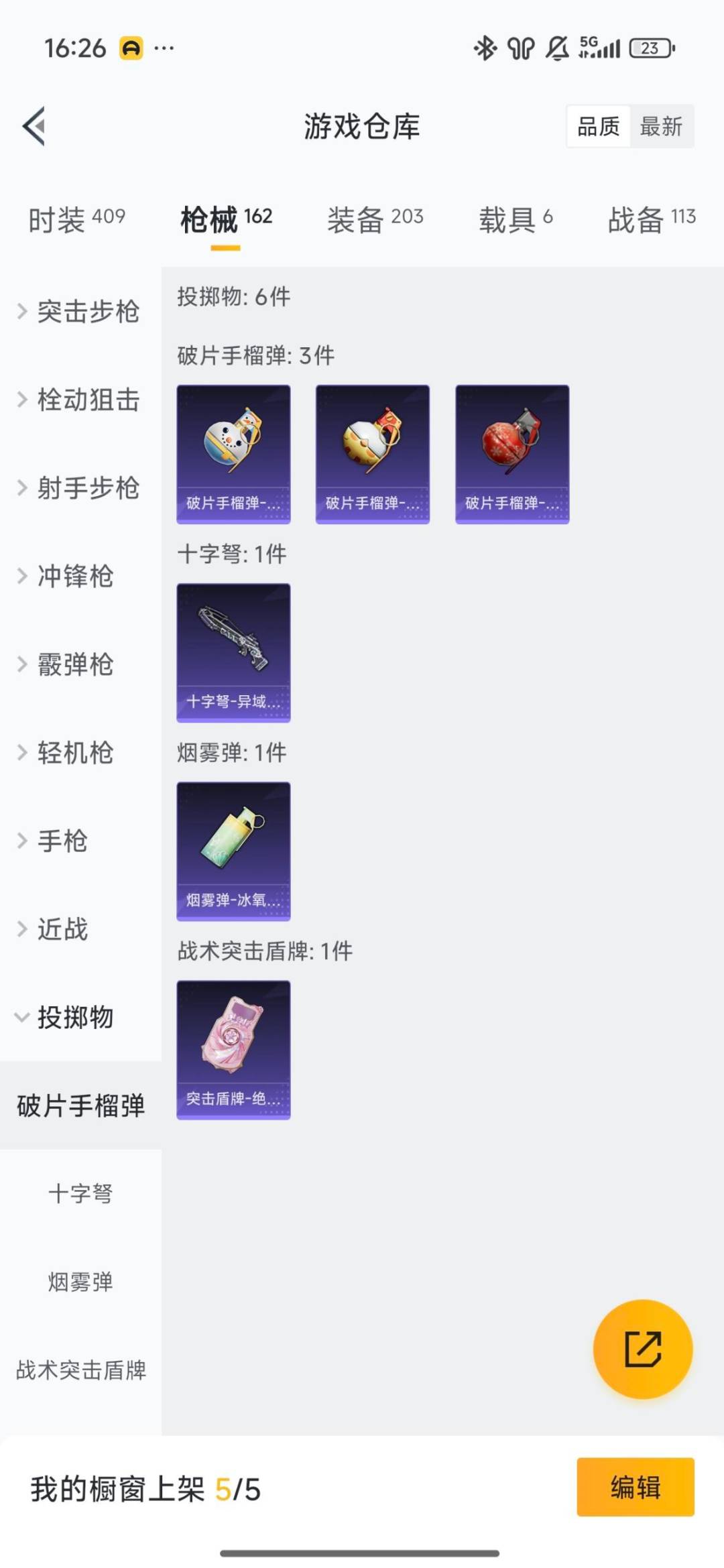Collapse the 投掷物 category
This screenshot has height=1568, width=724.
pos(67,1017)
